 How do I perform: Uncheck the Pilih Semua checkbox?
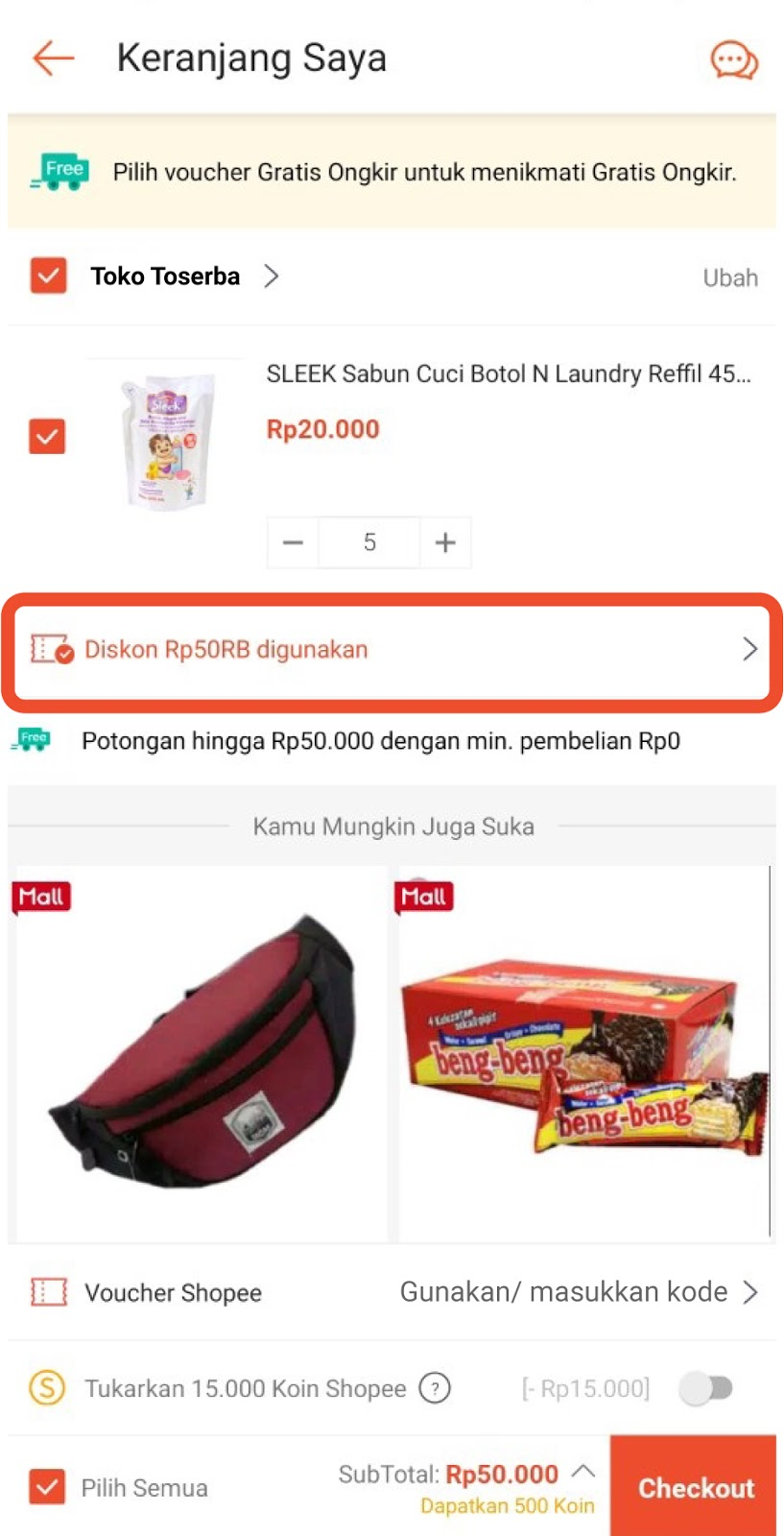48,1487
